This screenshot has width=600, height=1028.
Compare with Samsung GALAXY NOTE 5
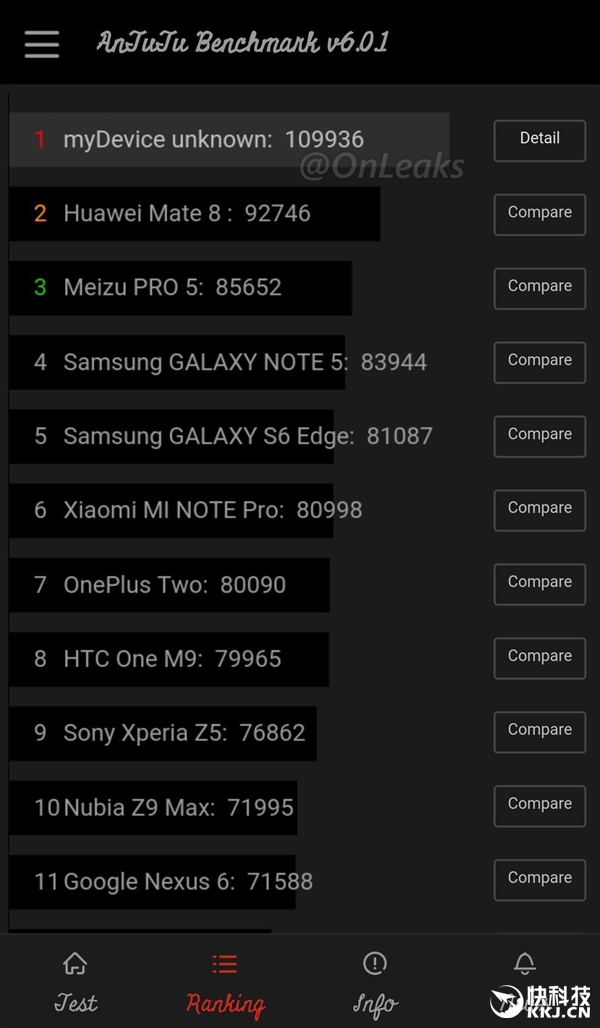click(x=539, y=362)
